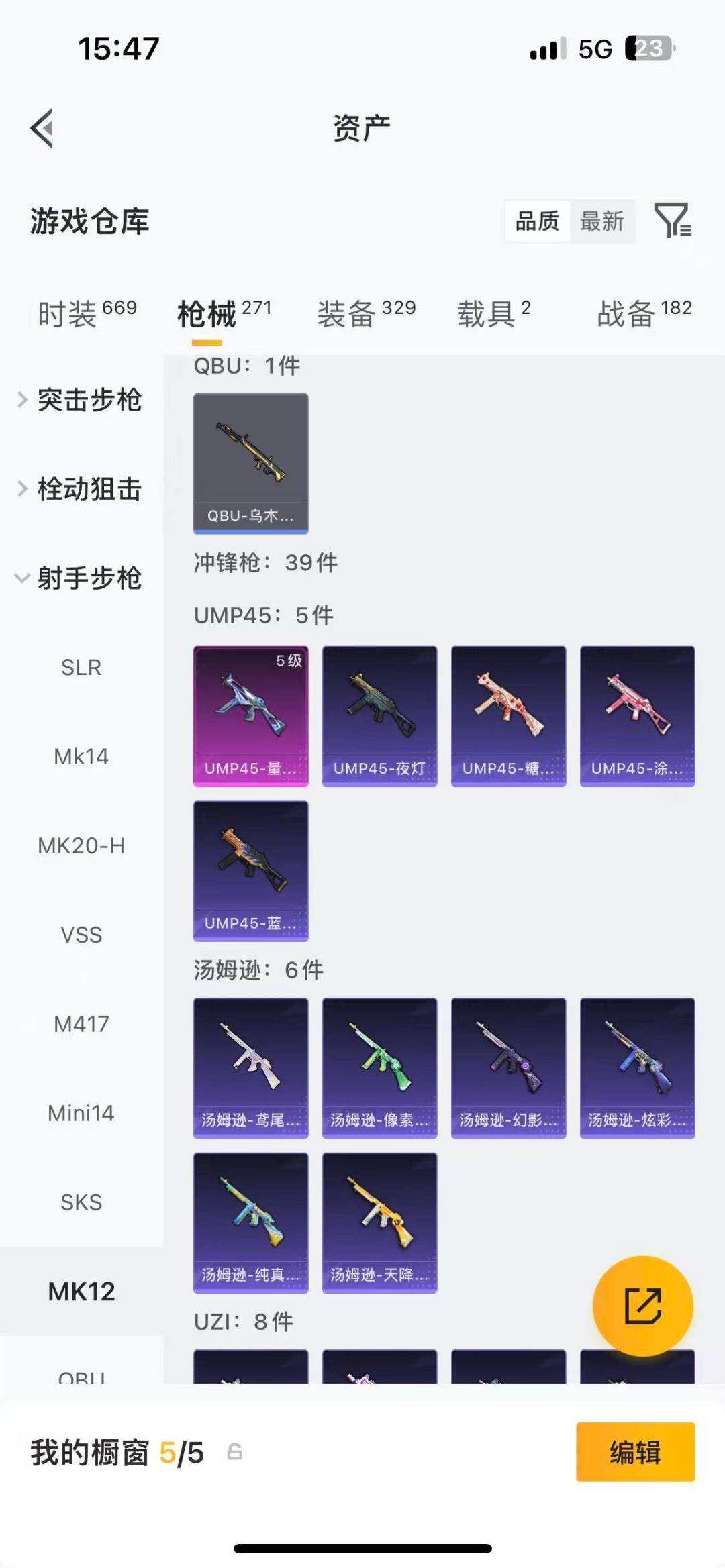Switch to the 时装 tab
725x1568 pixels.
[87, 313]
